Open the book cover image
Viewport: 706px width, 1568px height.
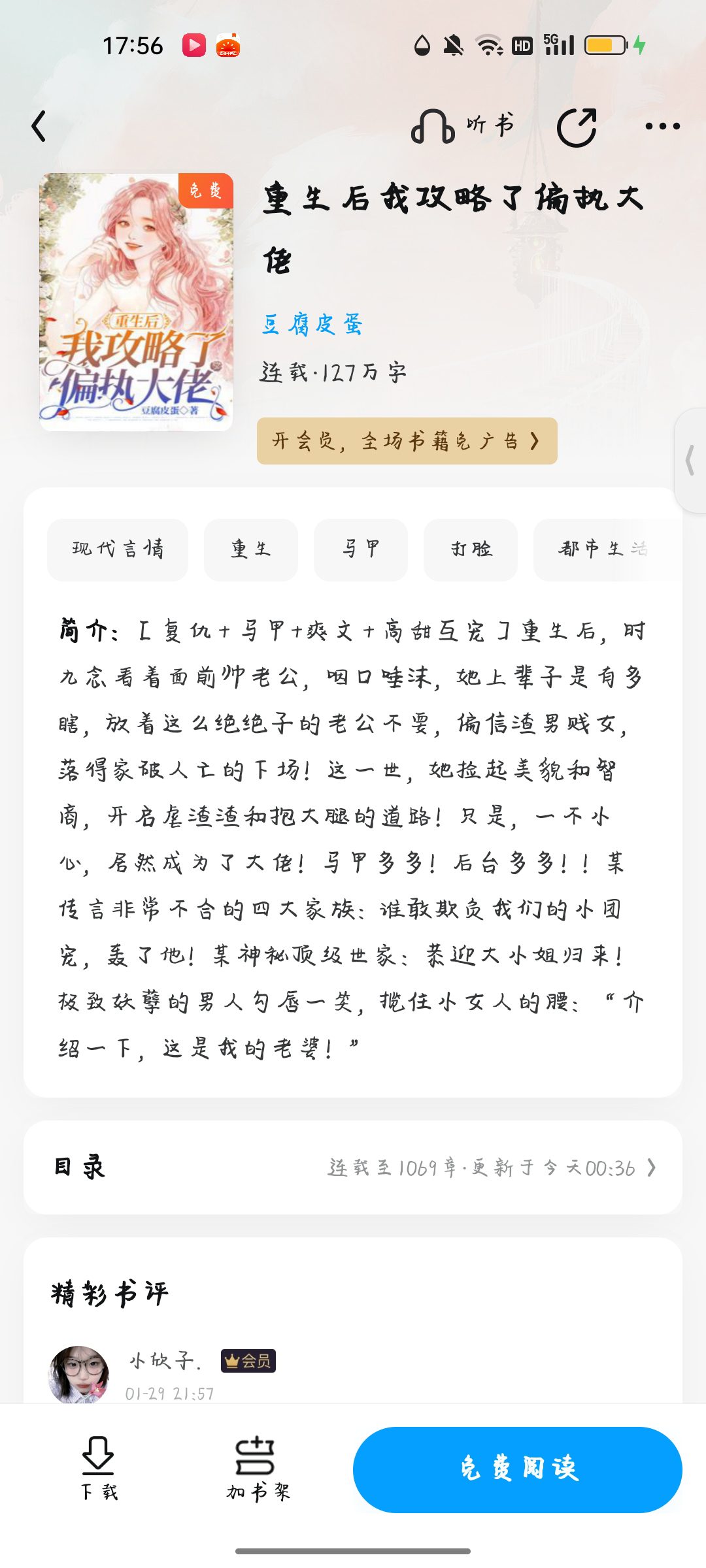[136, 302]
